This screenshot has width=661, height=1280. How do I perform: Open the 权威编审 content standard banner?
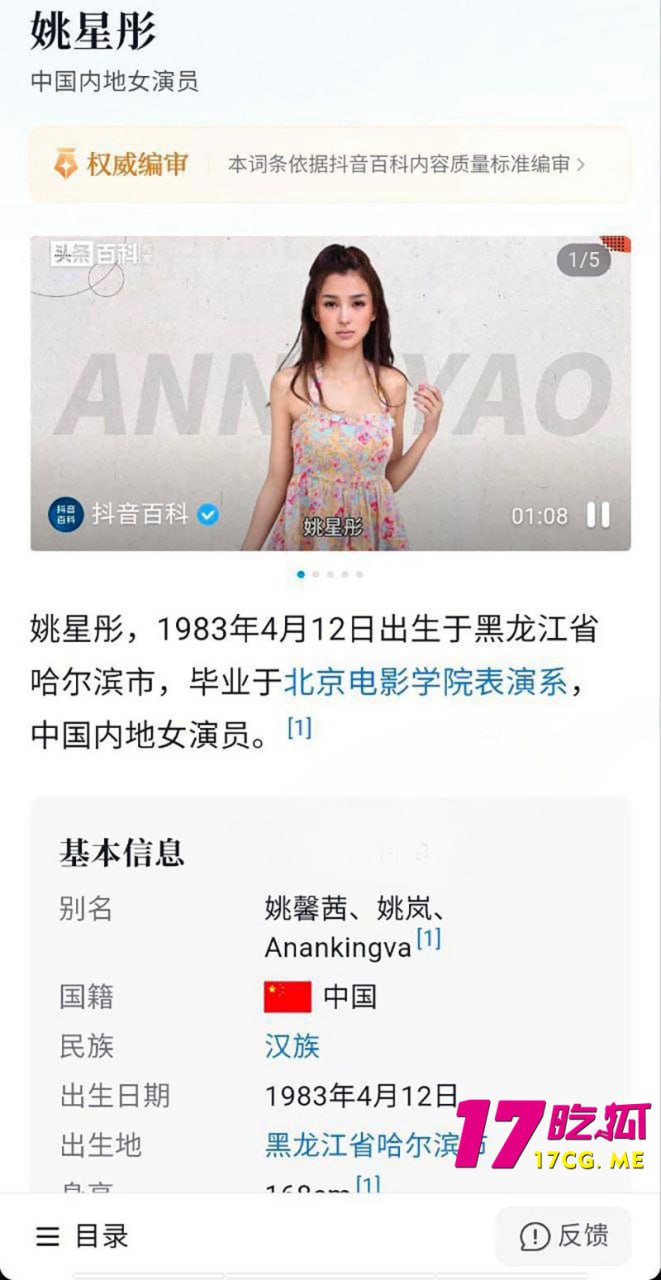coord(330,164)
